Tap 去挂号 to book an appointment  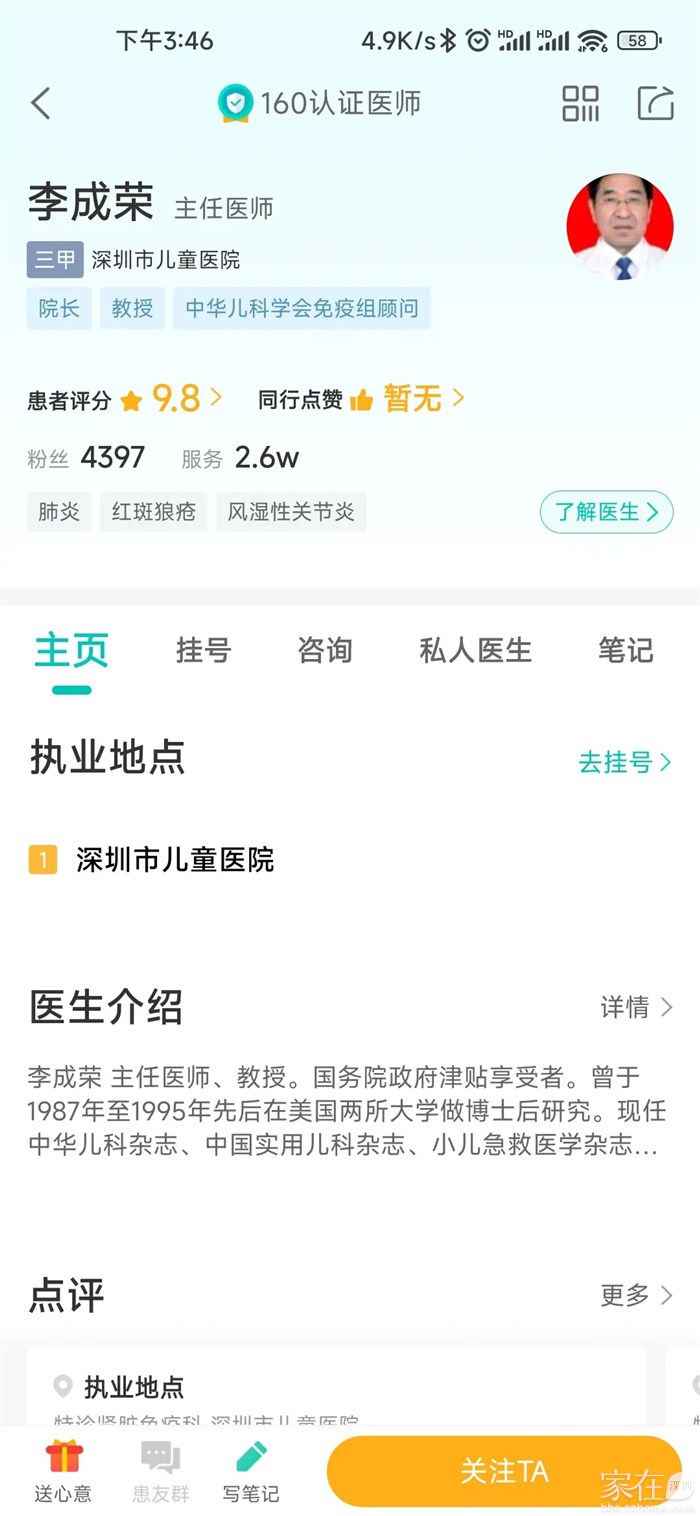tap(624, 763)
